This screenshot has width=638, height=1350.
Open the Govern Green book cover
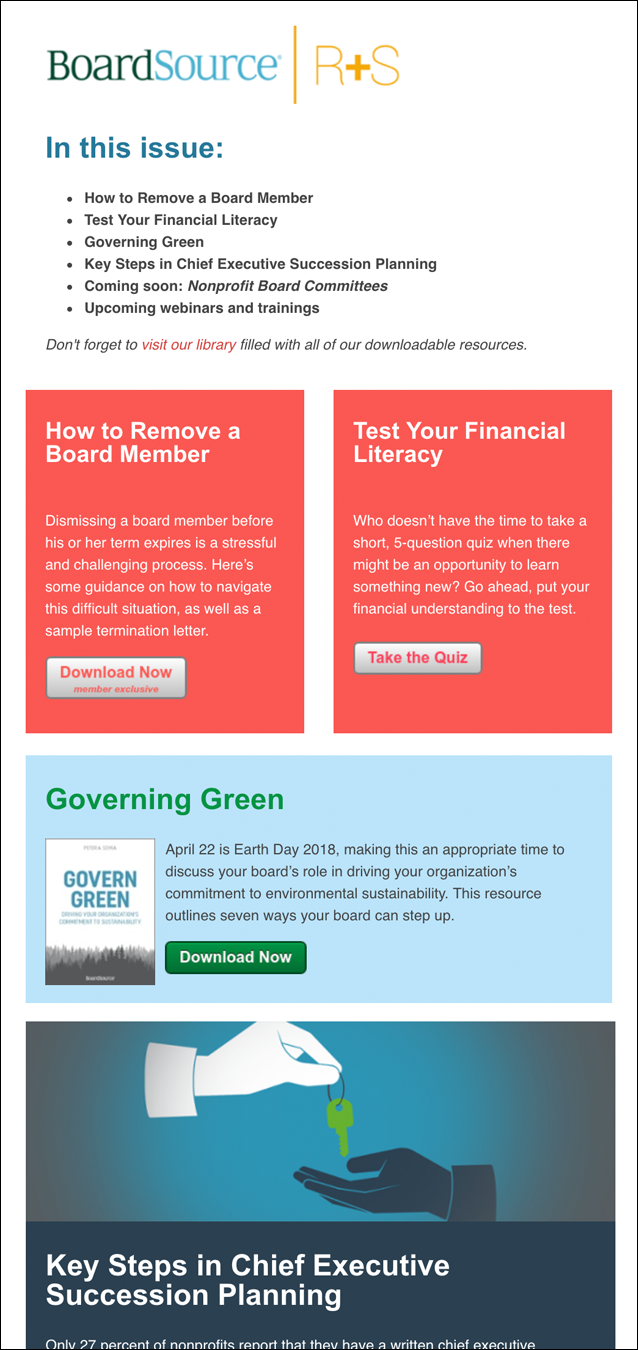click(x=100, y=911)
